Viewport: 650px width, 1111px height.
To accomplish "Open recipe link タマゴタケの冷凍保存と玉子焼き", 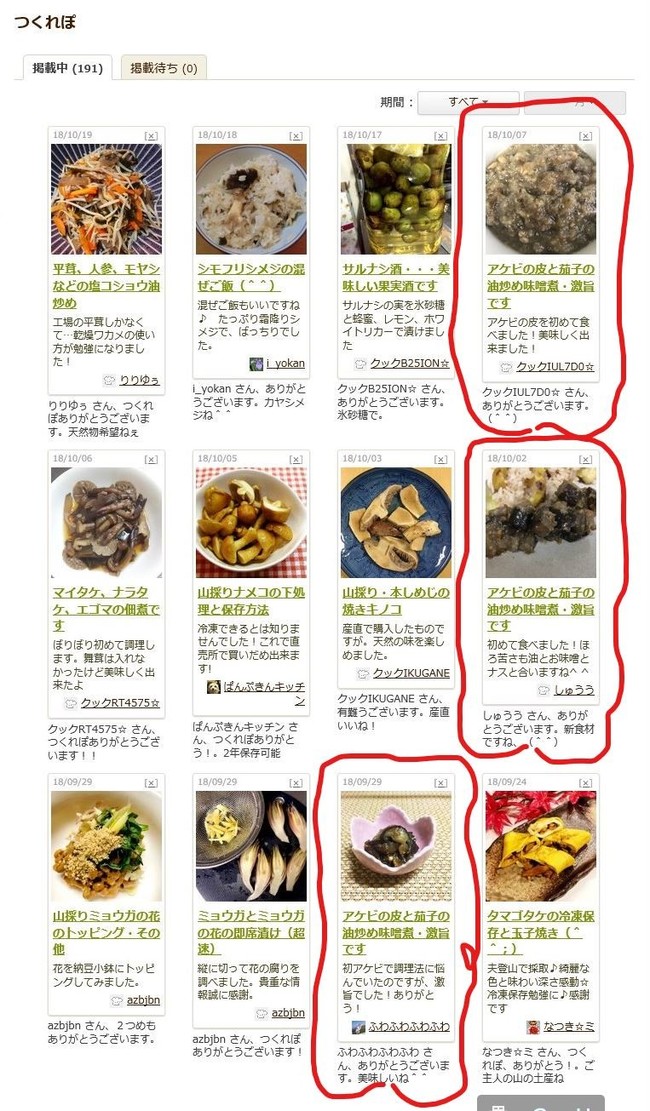I will [540, 932].
